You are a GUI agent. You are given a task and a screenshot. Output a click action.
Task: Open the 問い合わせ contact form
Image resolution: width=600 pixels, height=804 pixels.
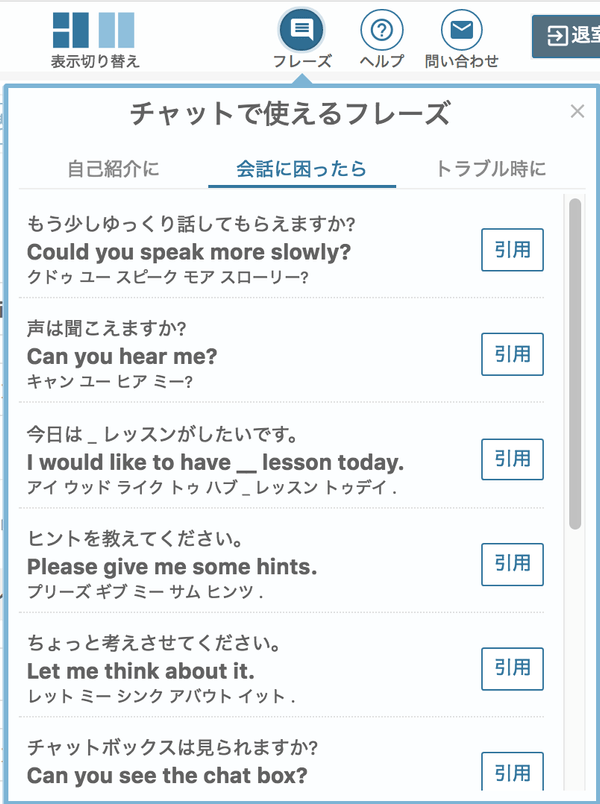coord(461,39)
